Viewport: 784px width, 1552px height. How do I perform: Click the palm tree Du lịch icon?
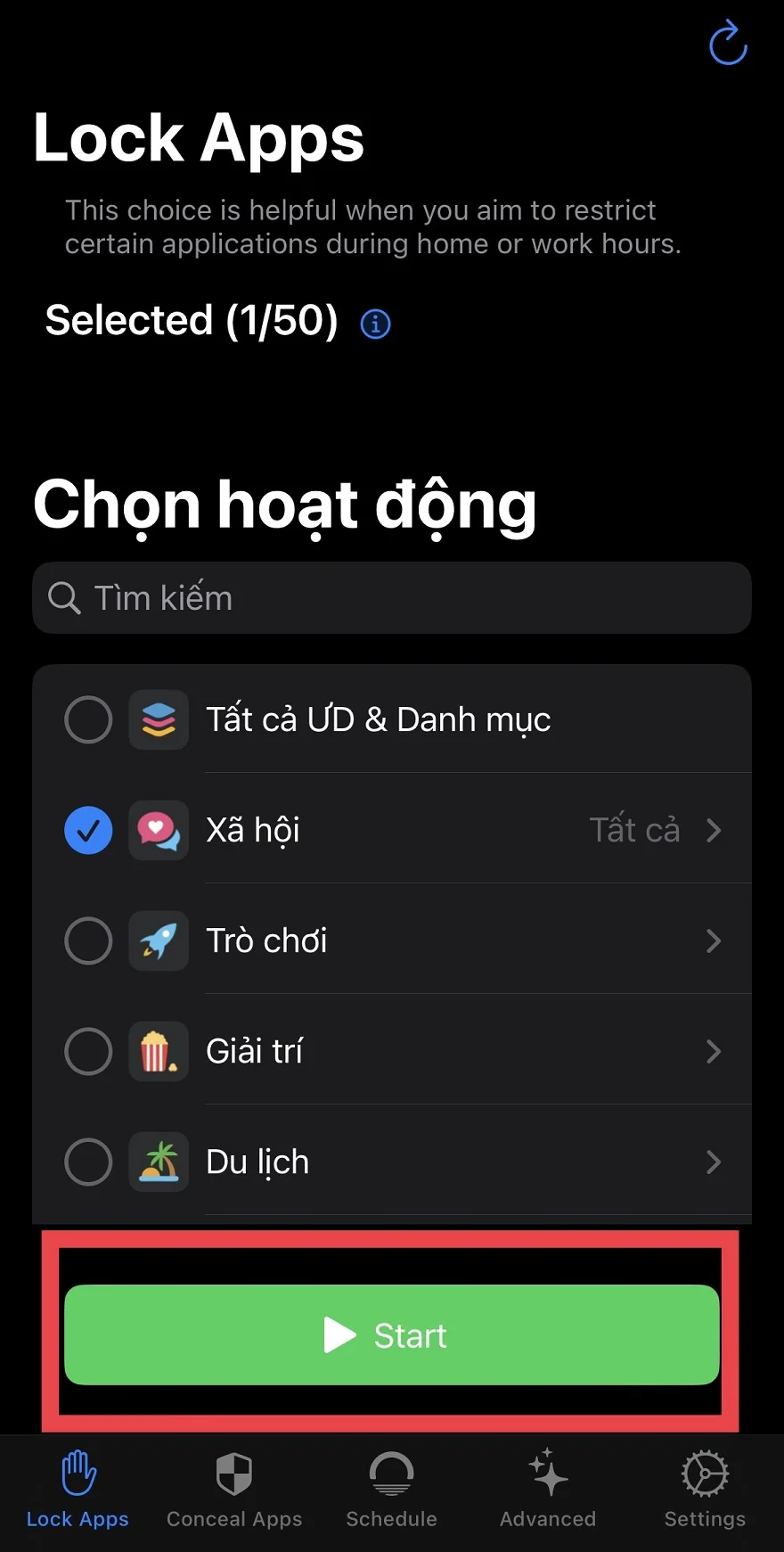click(158, 1162)
